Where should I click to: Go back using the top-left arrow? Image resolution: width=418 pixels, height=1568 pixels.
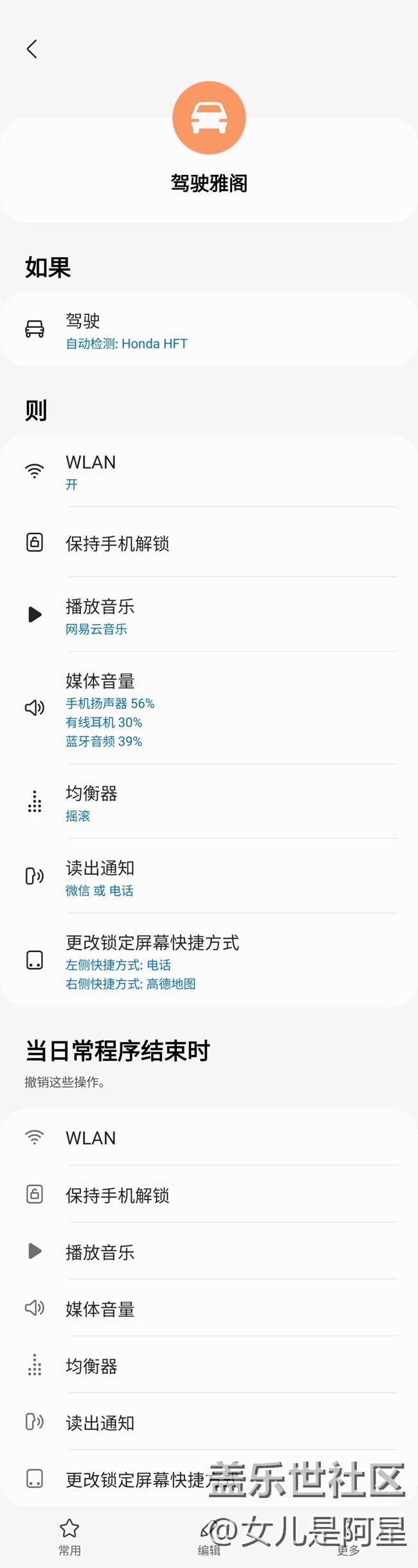32,49
